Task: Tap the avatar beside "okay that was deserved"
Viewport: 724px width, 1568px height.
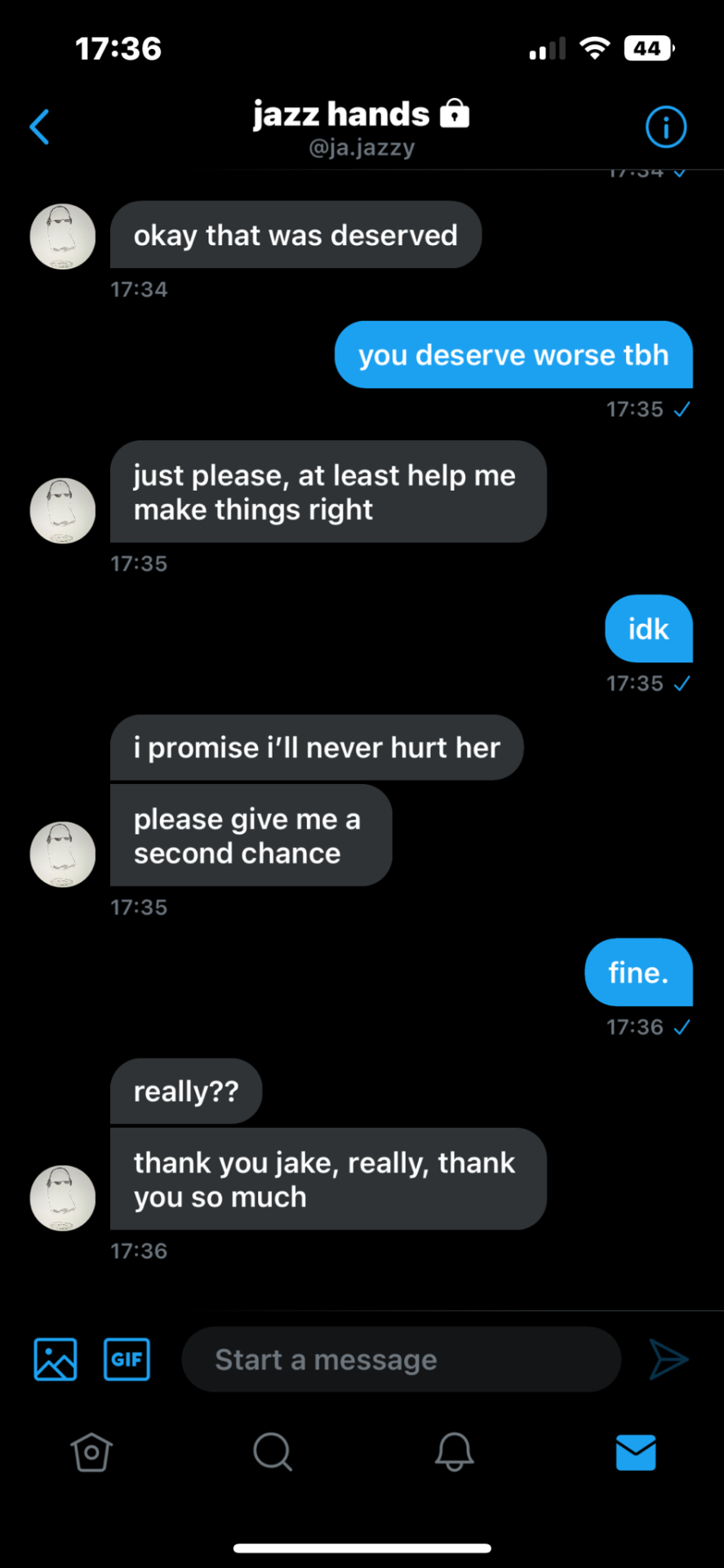Action: (63, 237)
